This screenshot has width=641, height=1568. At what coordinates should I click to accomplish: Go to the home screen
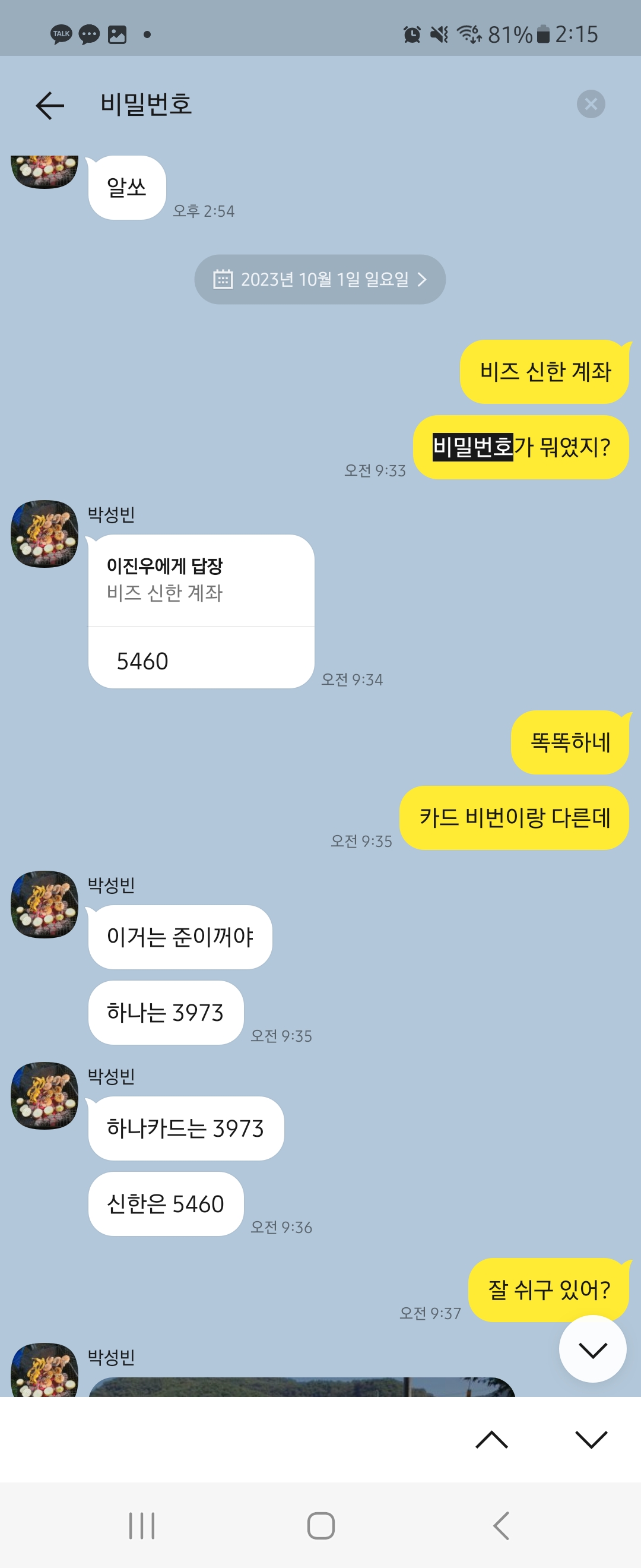click(320, 1525)
